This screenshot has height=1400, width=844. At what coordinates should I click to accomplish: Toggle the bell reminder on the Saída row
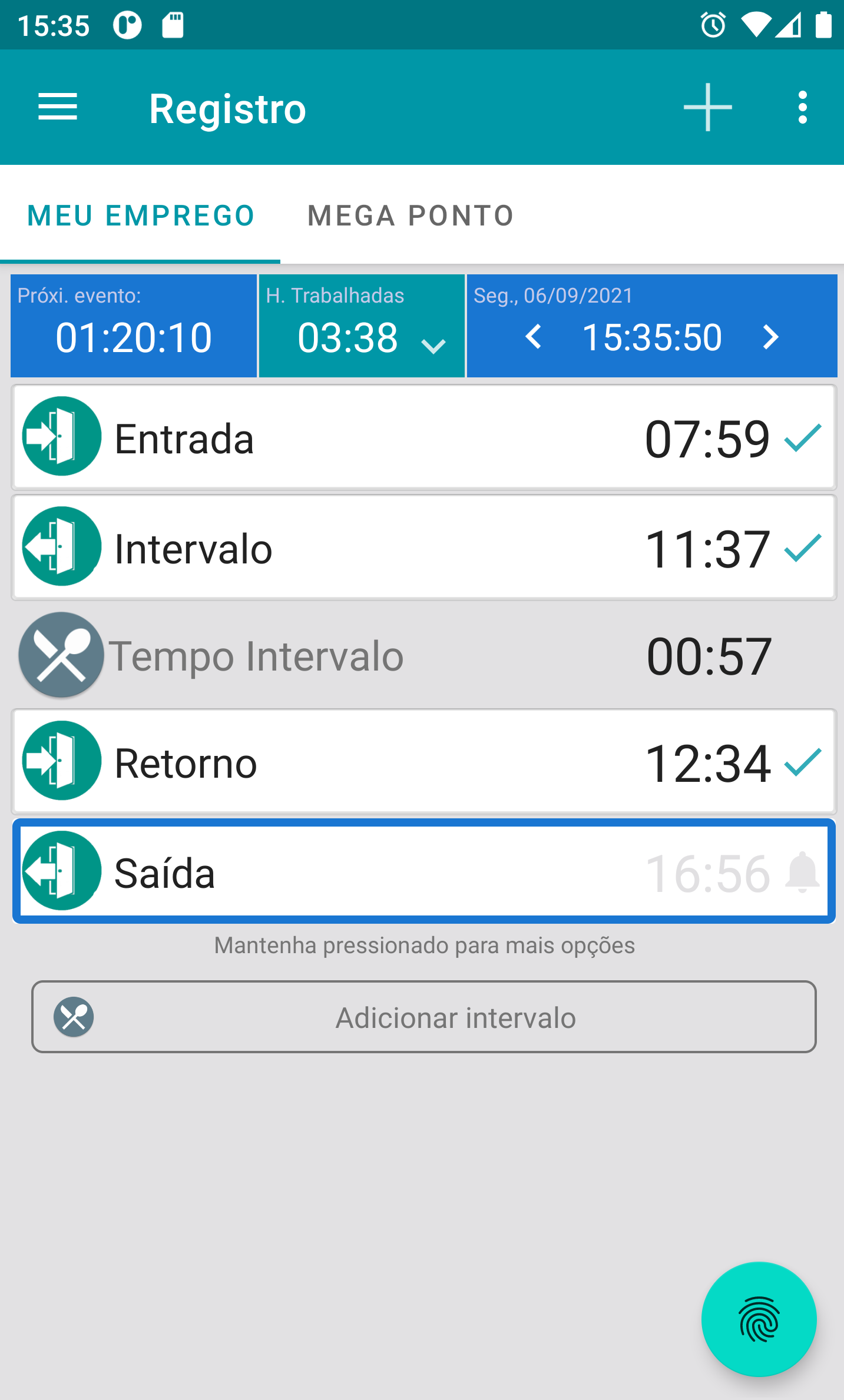tap(803, 872)
